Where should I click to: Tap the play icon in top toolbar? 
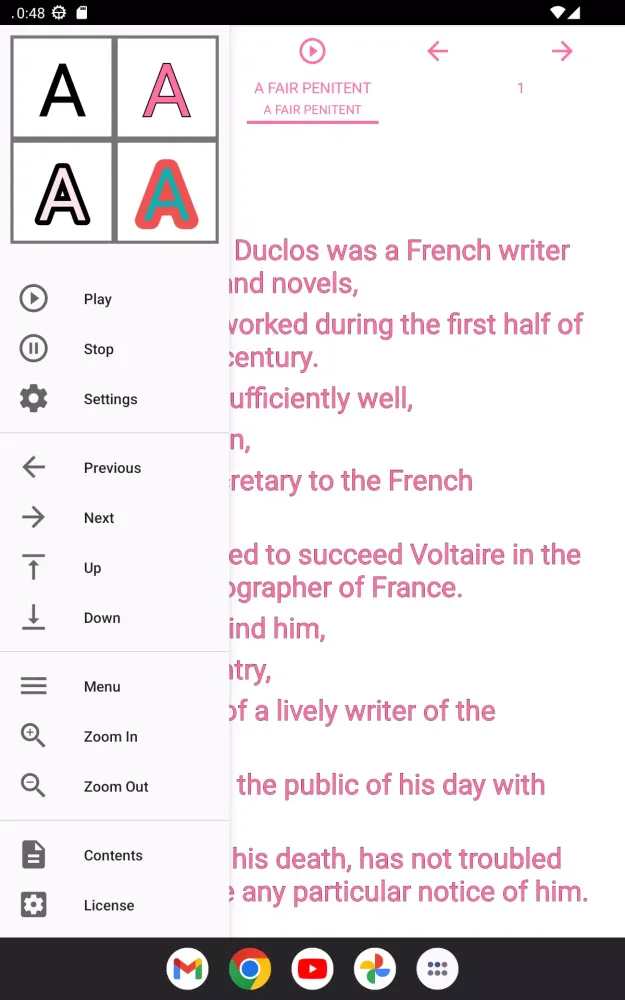(312, 51)
